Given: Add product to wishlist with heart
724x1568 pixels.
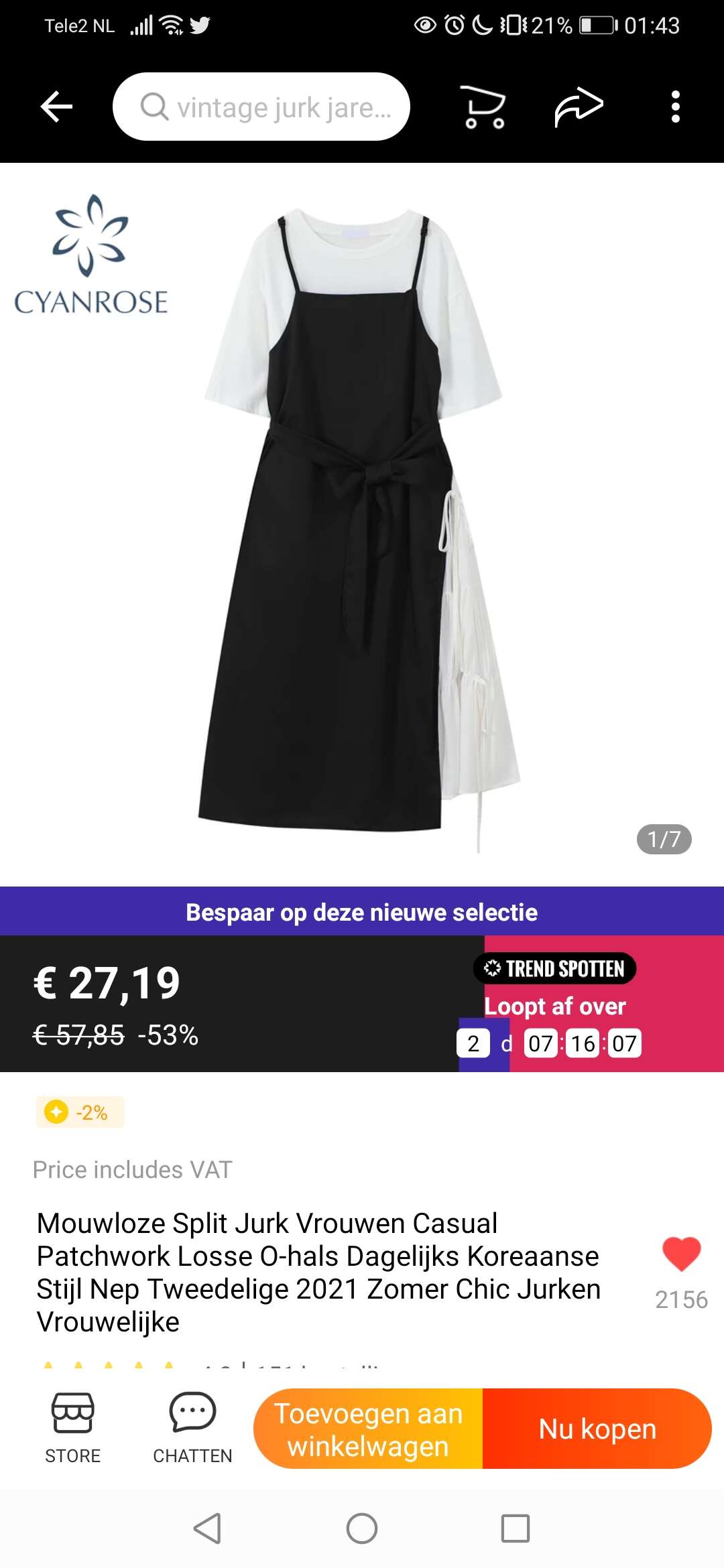Looking at the screenshot, I should coord(681,1254).
